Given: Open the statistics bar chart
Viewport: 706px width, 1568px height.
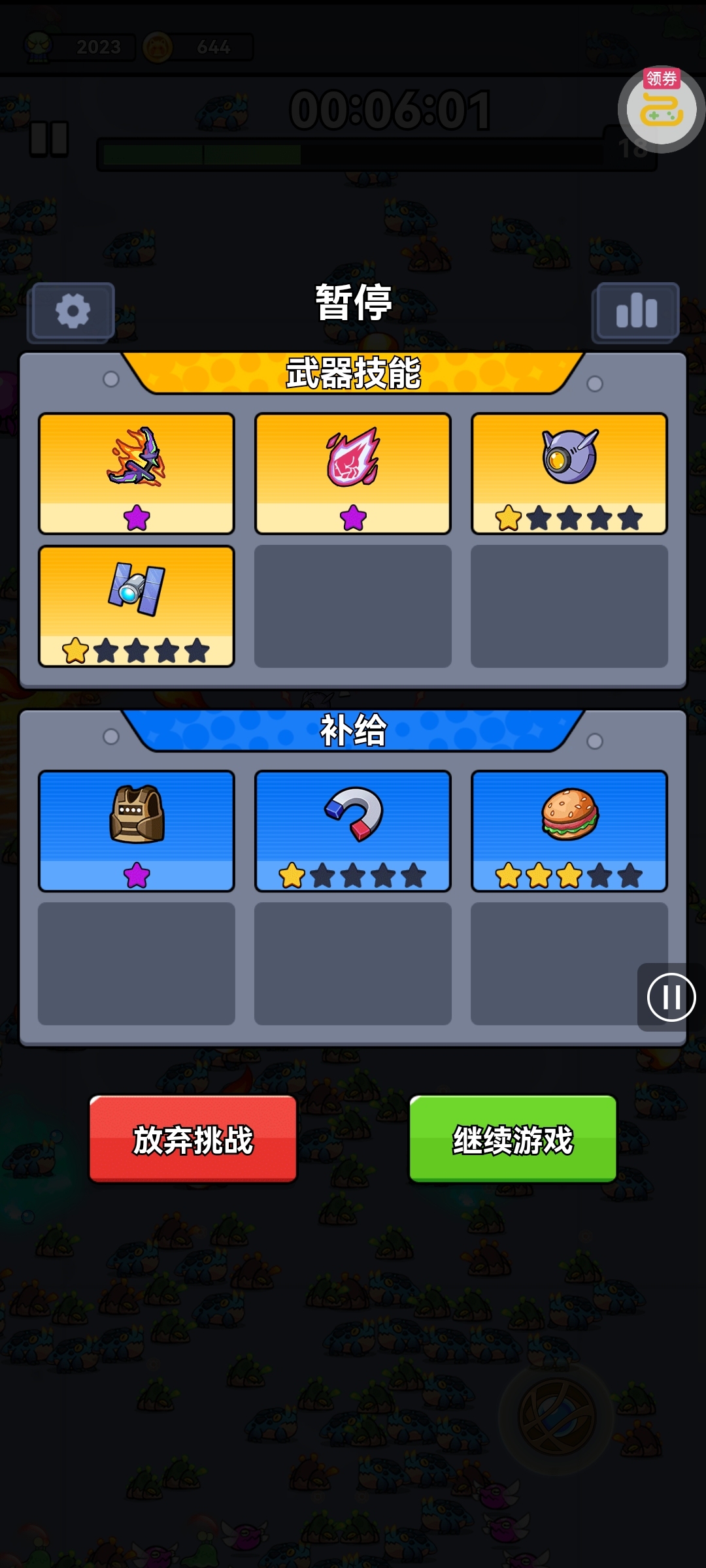Looking at the screenshot, I should click(635, 312).
